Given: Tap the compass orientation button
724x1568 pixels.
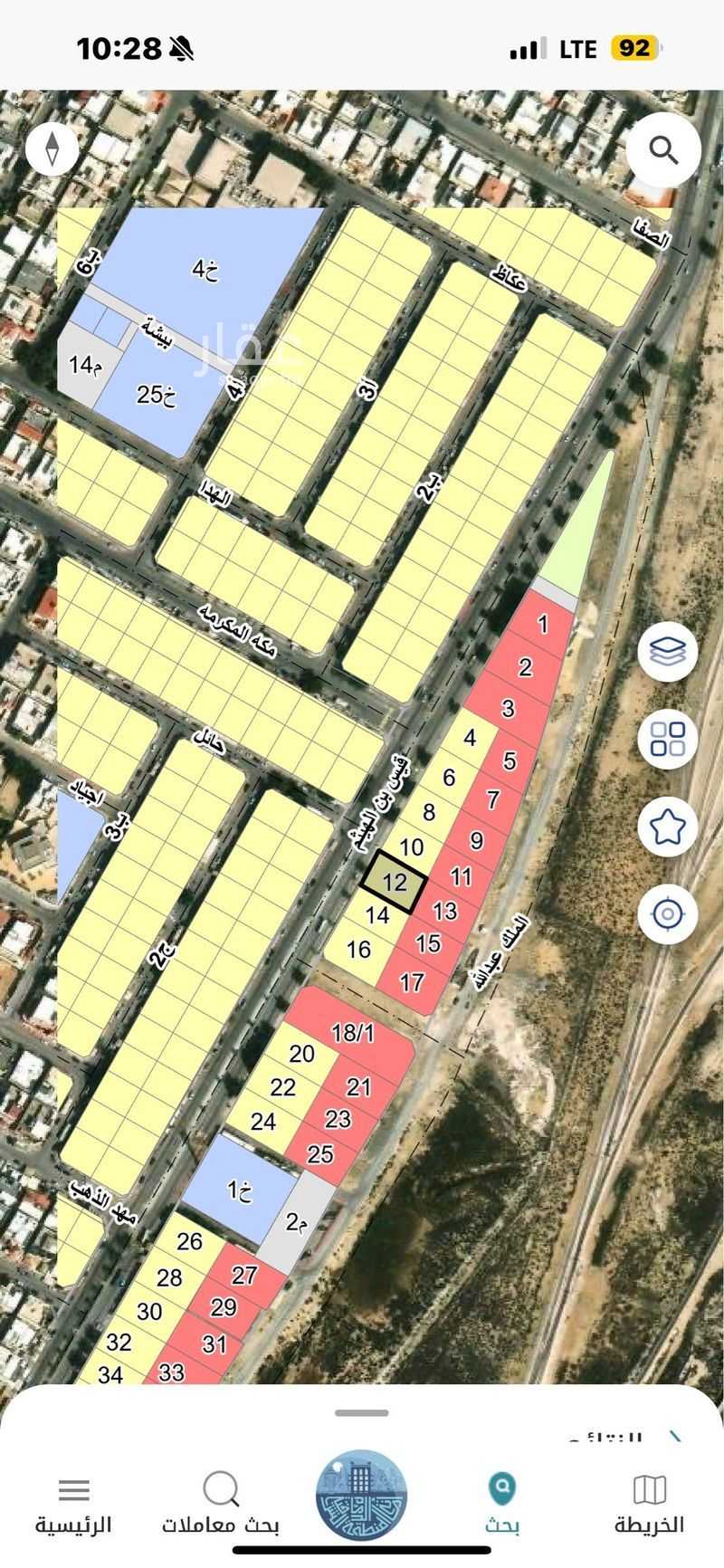Looking at the screenshot, I should (x=52, y=148).
